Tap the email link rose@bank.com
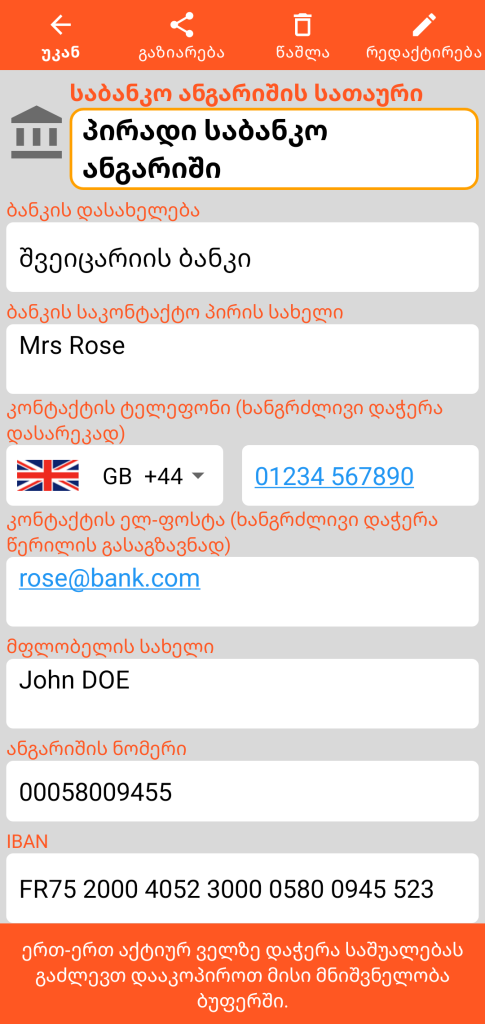Viewport: 485px width, 1024px height. point(110,578)
